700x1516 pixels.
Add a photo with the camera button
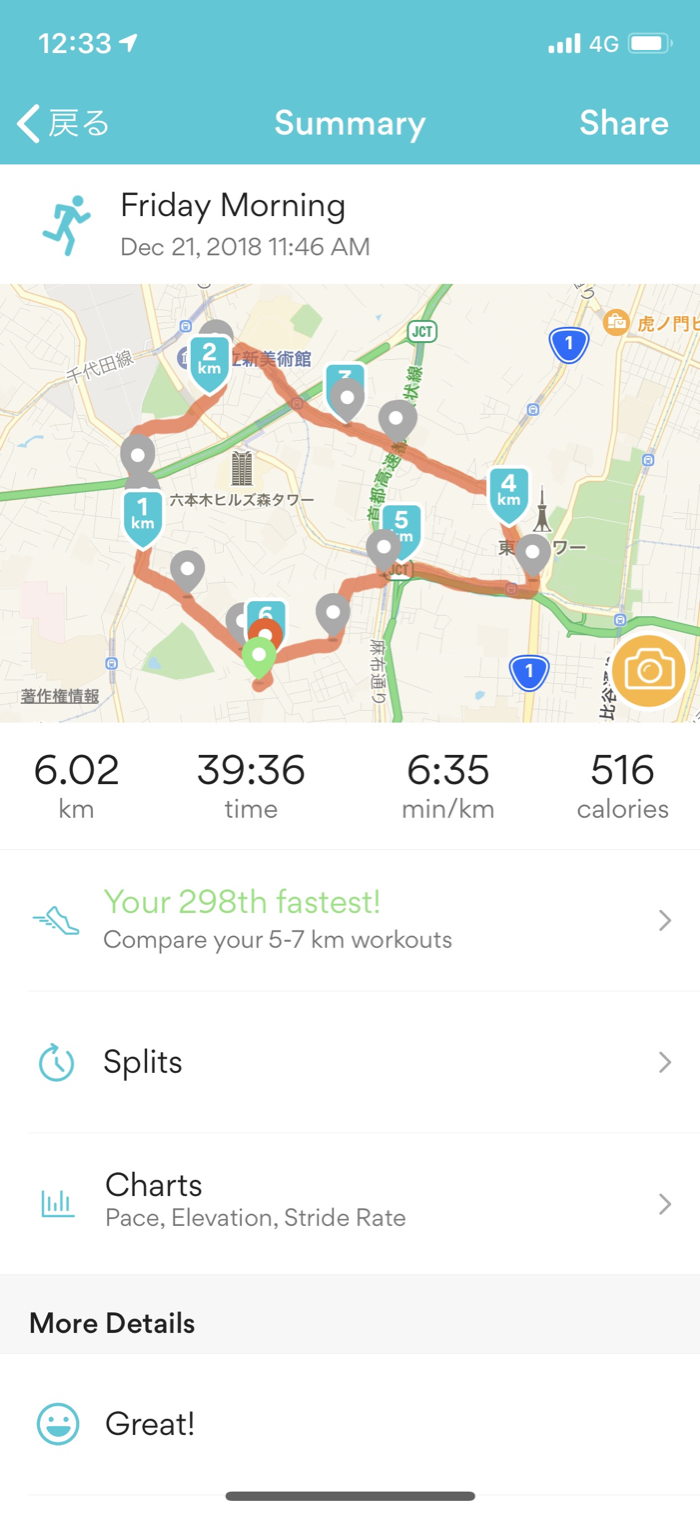[x=648, y=671]
